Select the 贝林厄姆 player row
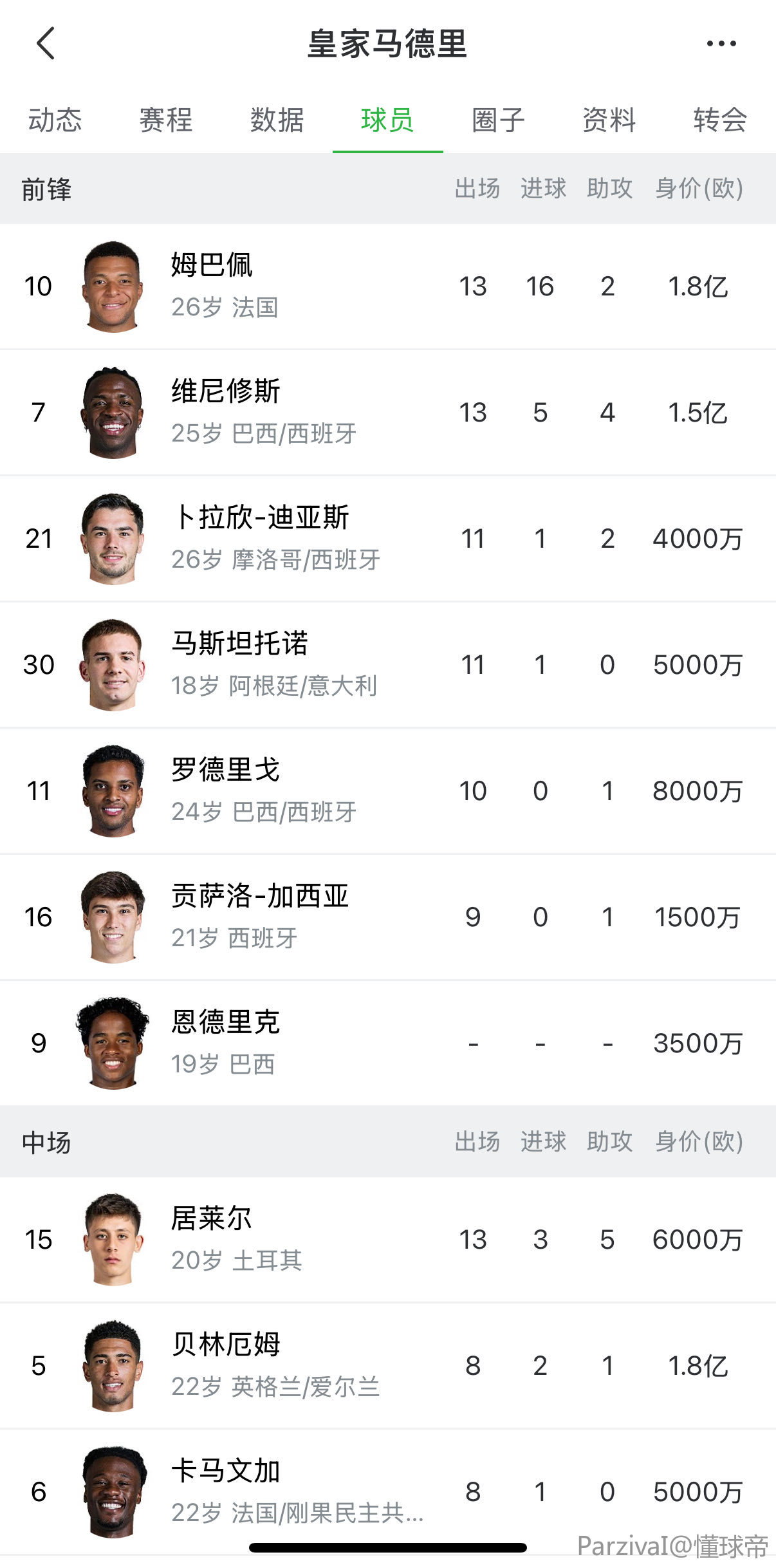 click(x=225, y=1365)
